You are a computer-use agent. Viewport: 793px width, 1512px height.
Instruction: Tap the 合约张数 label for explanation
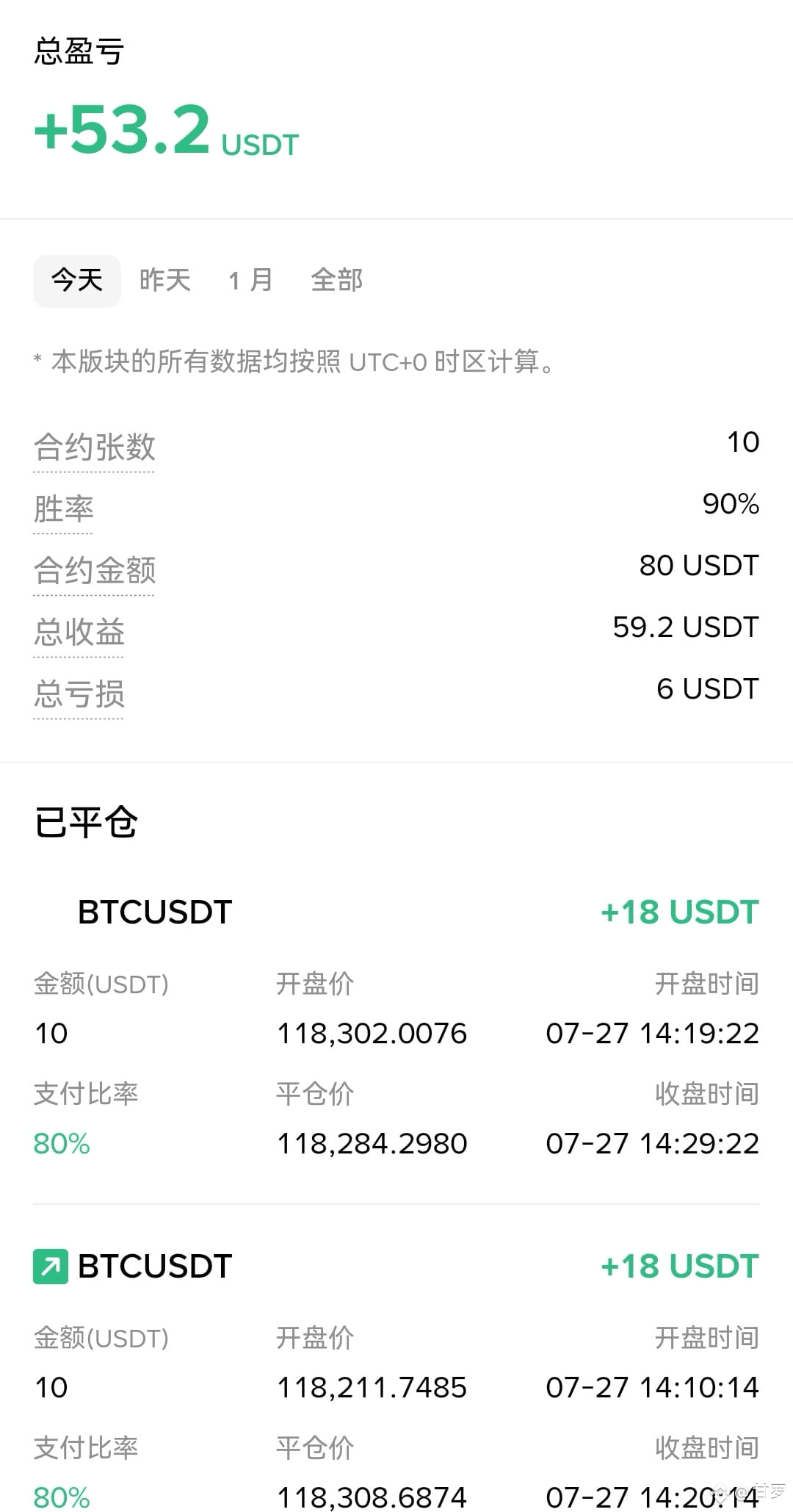[x=95, y=447]
